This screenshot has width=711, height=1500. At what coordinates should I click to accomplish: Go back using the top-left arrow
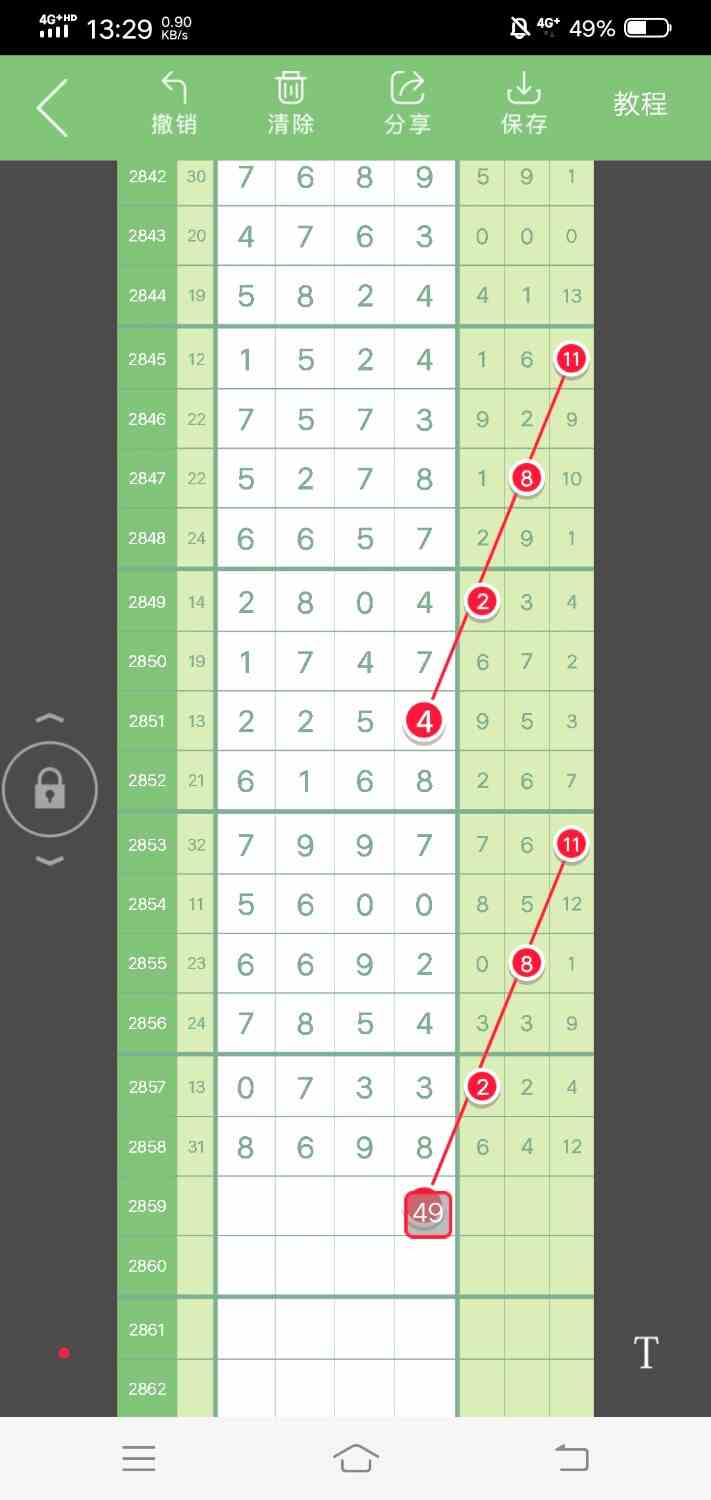(53, 107)
